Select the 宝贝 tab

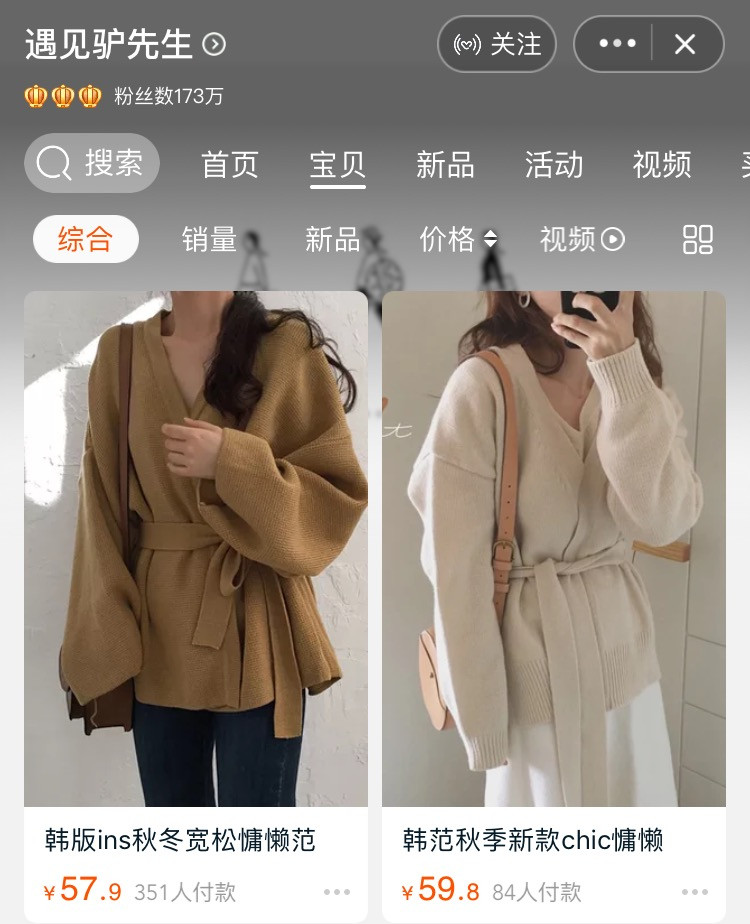[x=338, y=165]
